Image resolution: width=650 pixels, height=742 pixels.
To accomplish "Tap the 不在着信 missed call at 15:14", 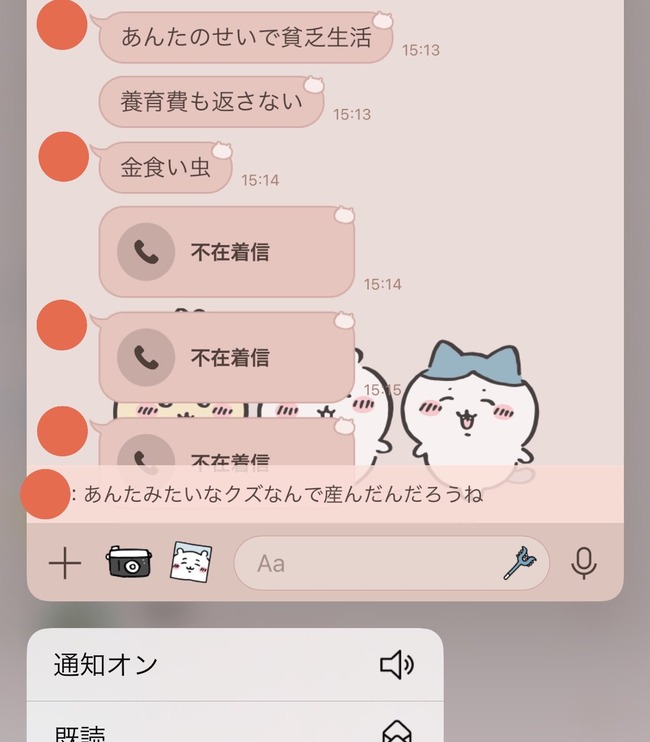I will coord(227,252).
